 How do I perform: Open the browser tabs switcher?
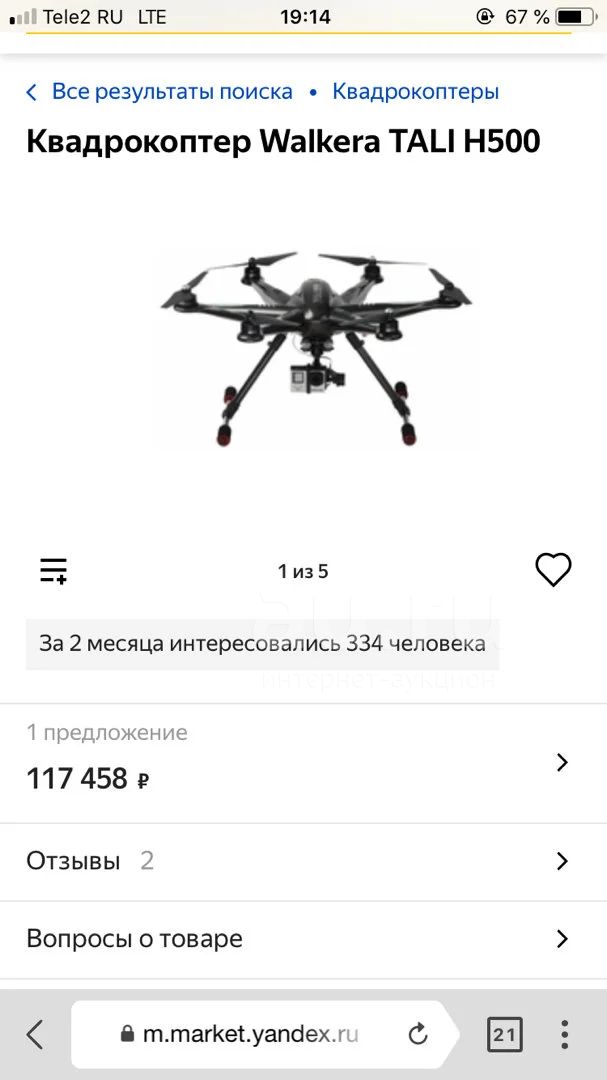[x=504, y=1035]
